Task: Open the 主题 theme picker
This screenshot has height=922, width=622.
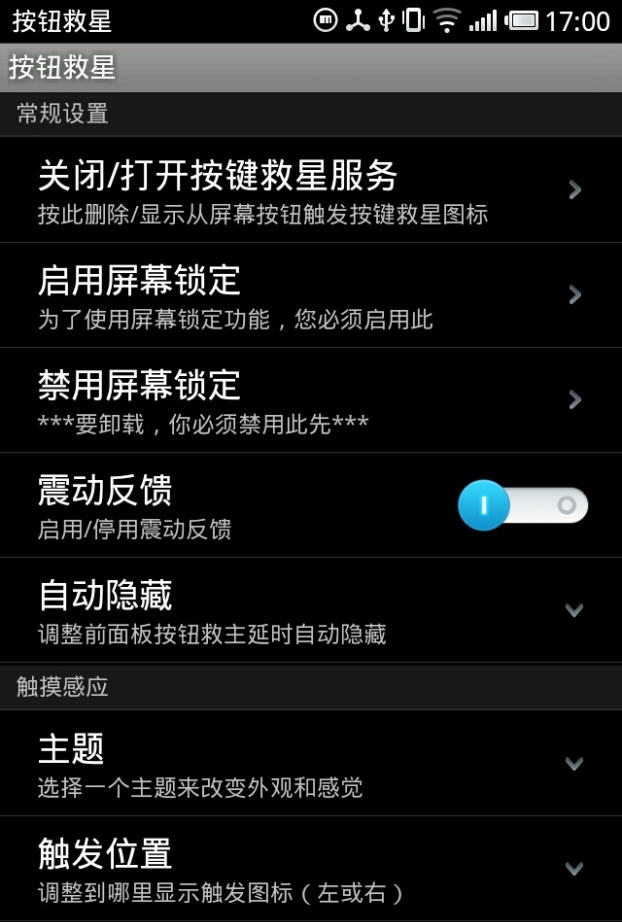Action: pos(311,763)
